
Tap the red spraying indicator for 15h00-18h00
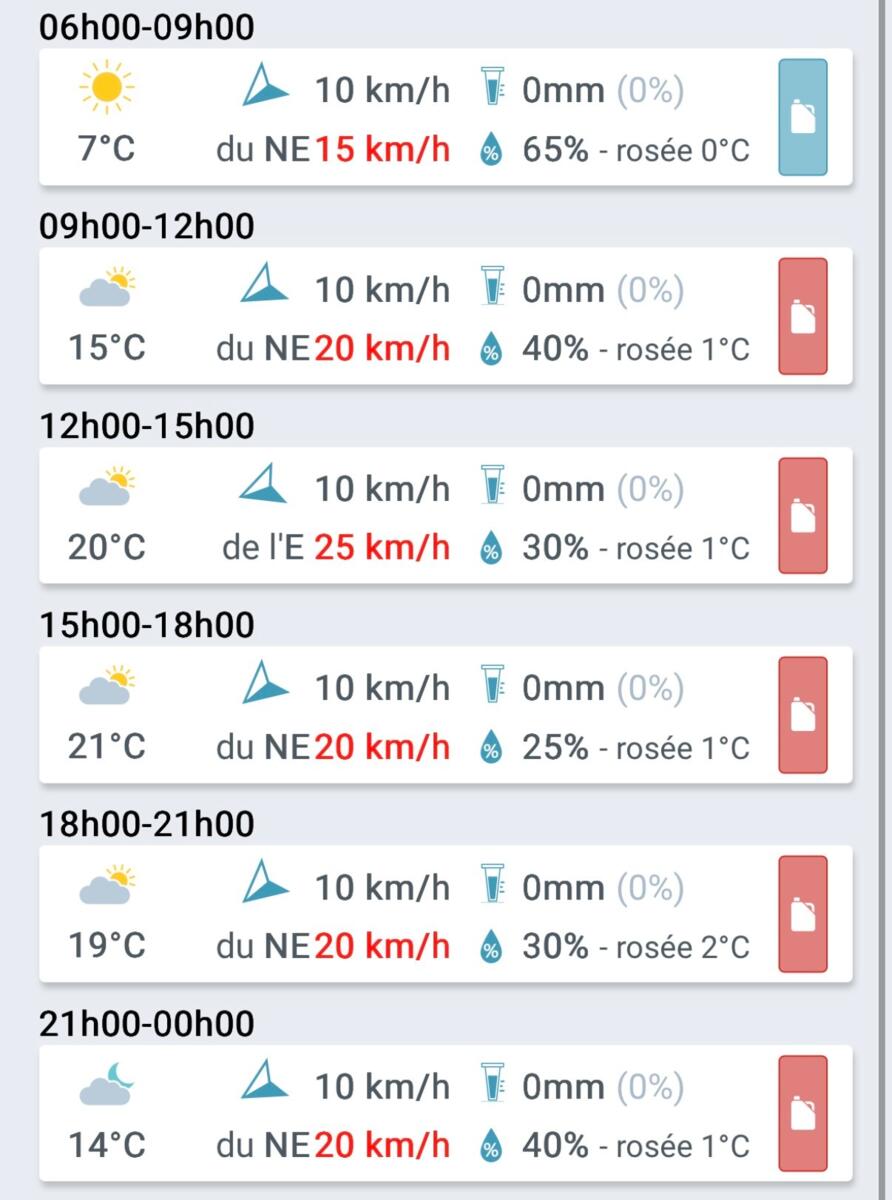tap(803, 714)
